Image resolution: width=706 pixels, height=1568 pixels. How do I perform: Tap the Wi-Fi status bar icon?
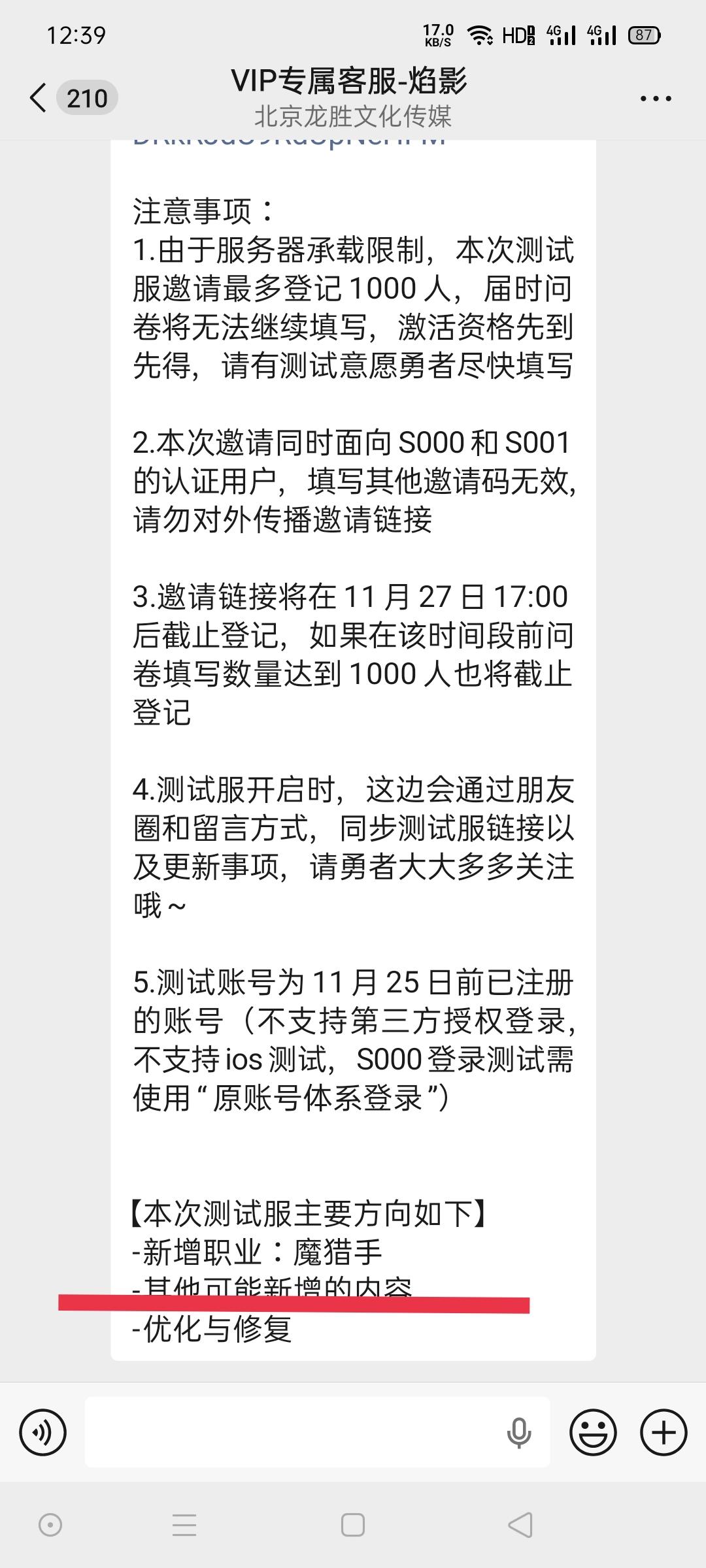[482, 36]
